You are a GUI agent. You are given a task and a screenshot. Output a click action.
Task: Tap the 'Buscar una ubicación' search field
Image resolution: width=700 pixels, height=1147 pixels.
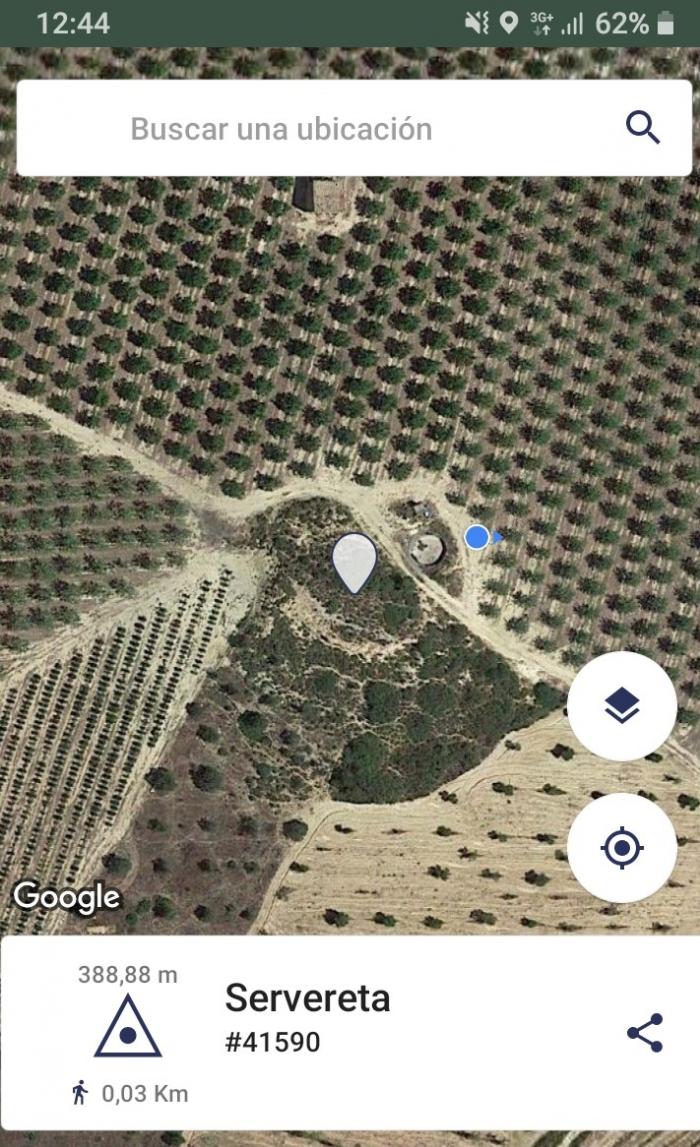point(354,129)
